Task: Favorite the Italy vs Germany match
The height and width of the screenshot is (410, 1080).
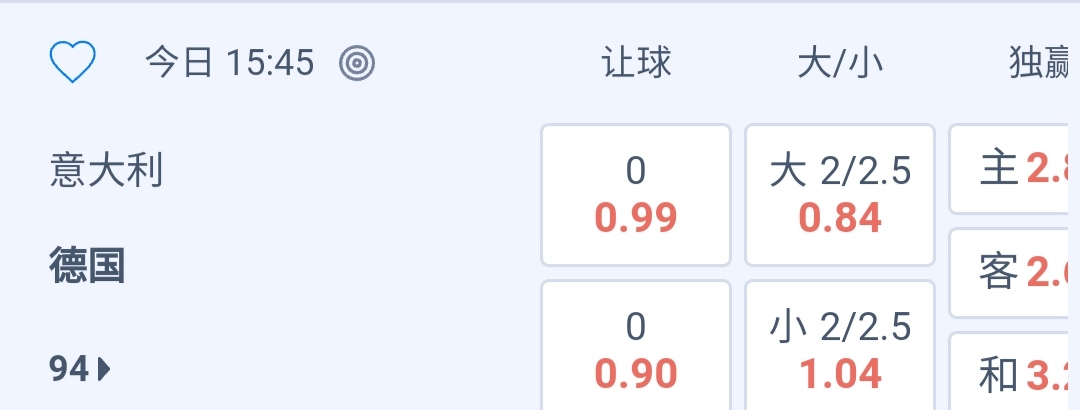Action: click(x=73, y=64)
